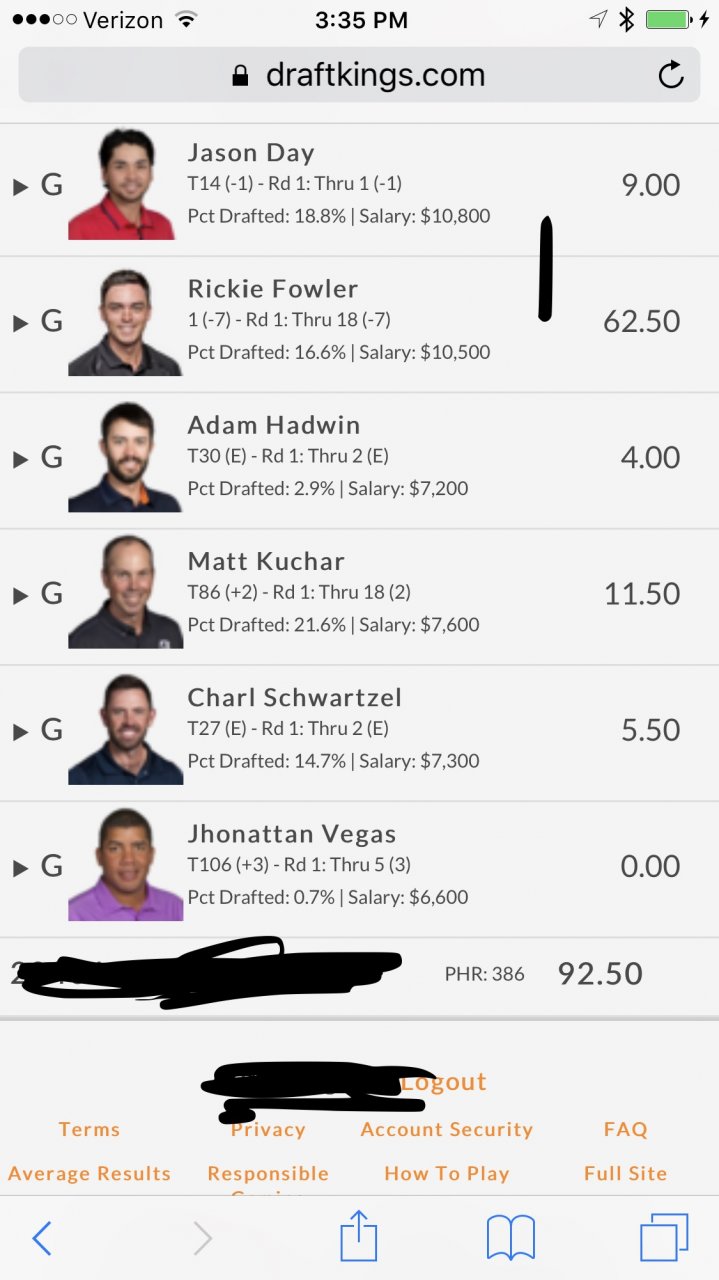Screen dimensions: 719x1280
Task: Open Safari's tab switcher
Action: click(x=664, y=1238)
